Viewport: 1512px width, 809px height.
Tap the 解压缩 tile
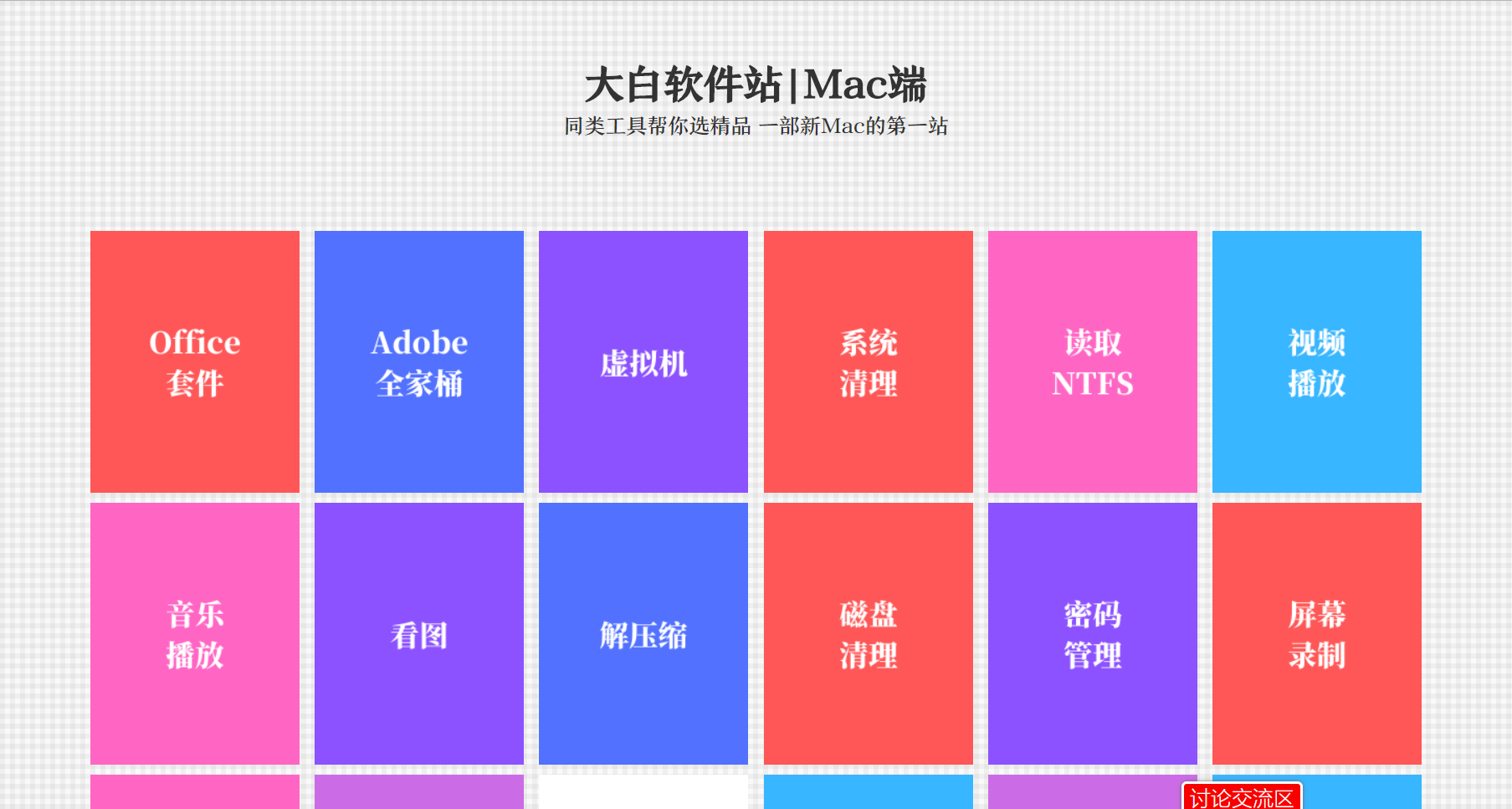pyautogui.click(x=643, y=633)
